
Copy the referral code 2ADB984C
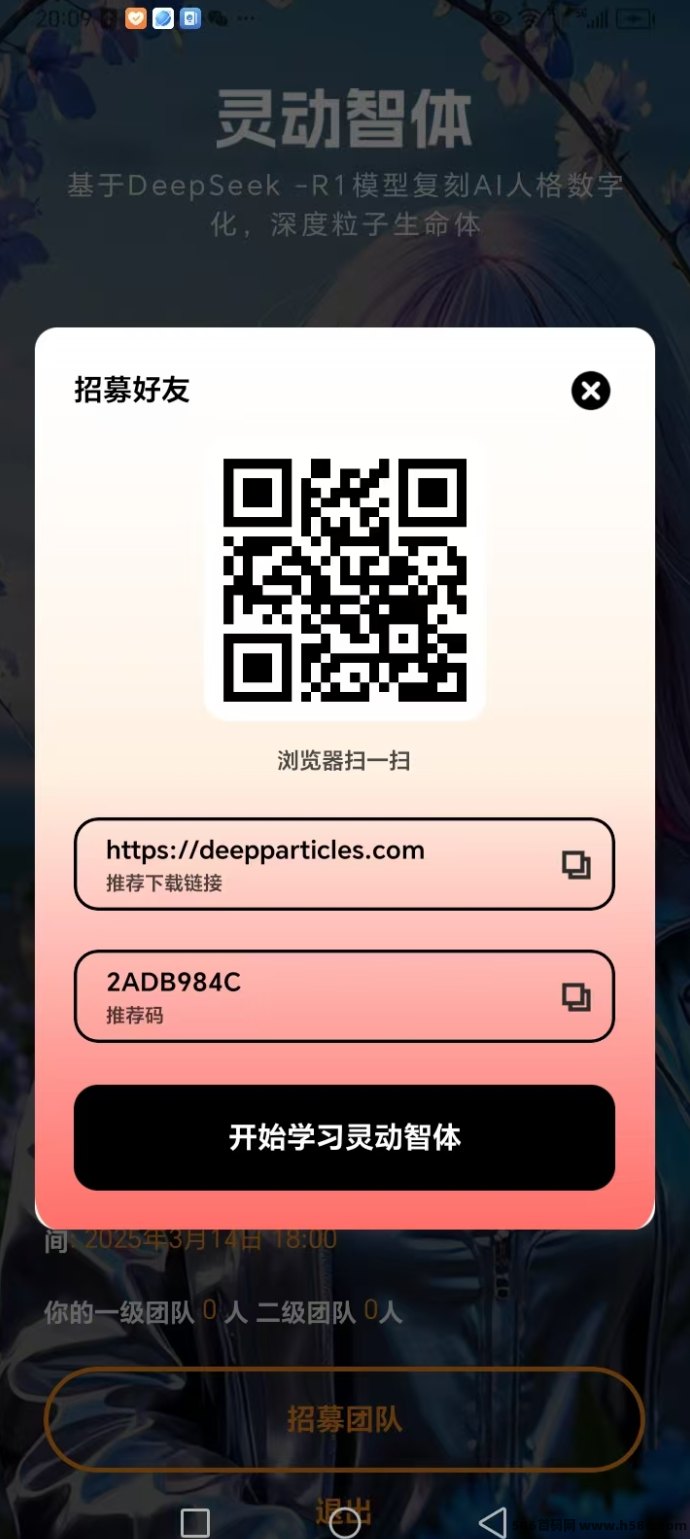(x=575, y=997)
